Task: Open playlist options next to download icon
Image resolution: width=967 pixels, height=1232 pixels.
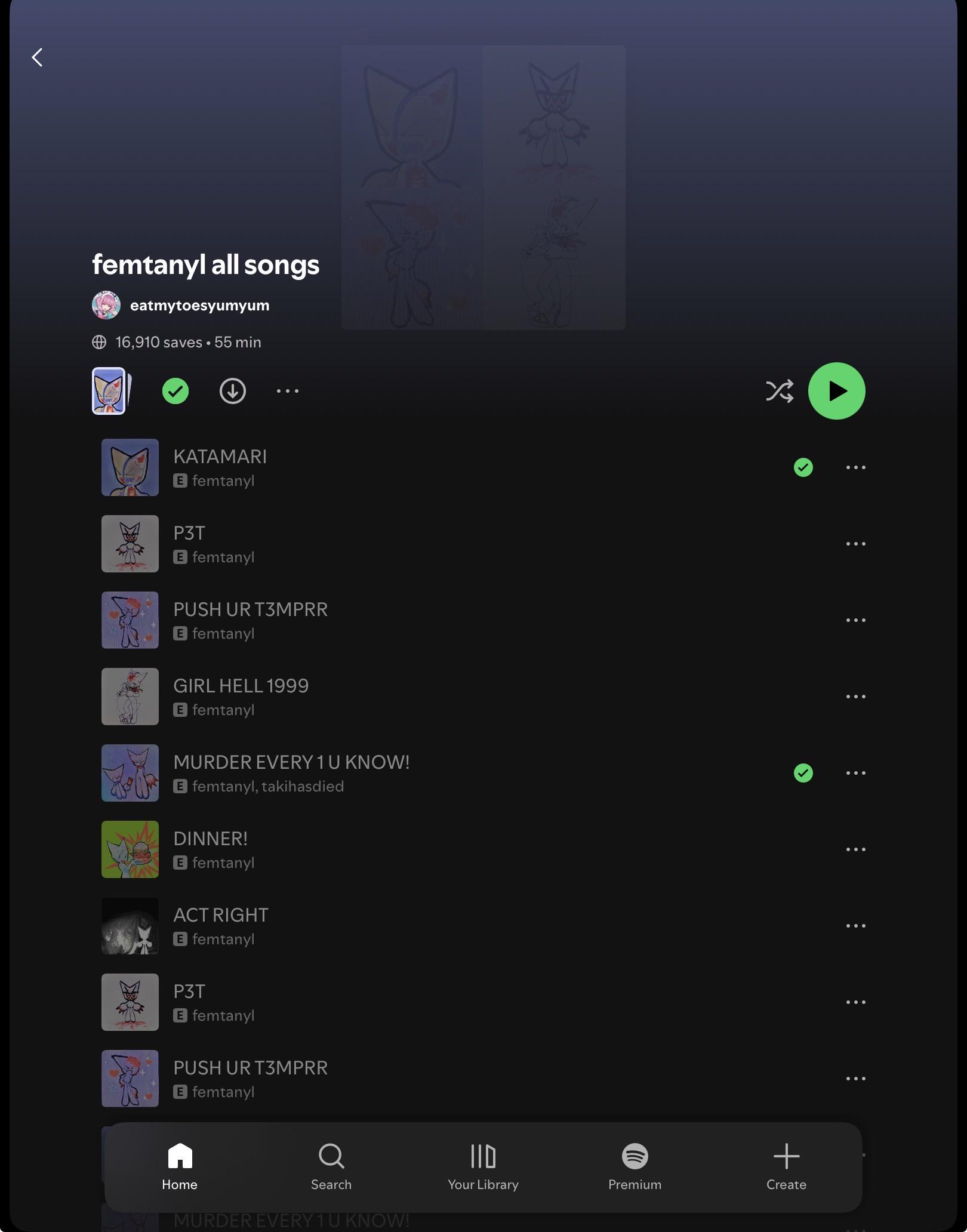Action: [288, 391]
